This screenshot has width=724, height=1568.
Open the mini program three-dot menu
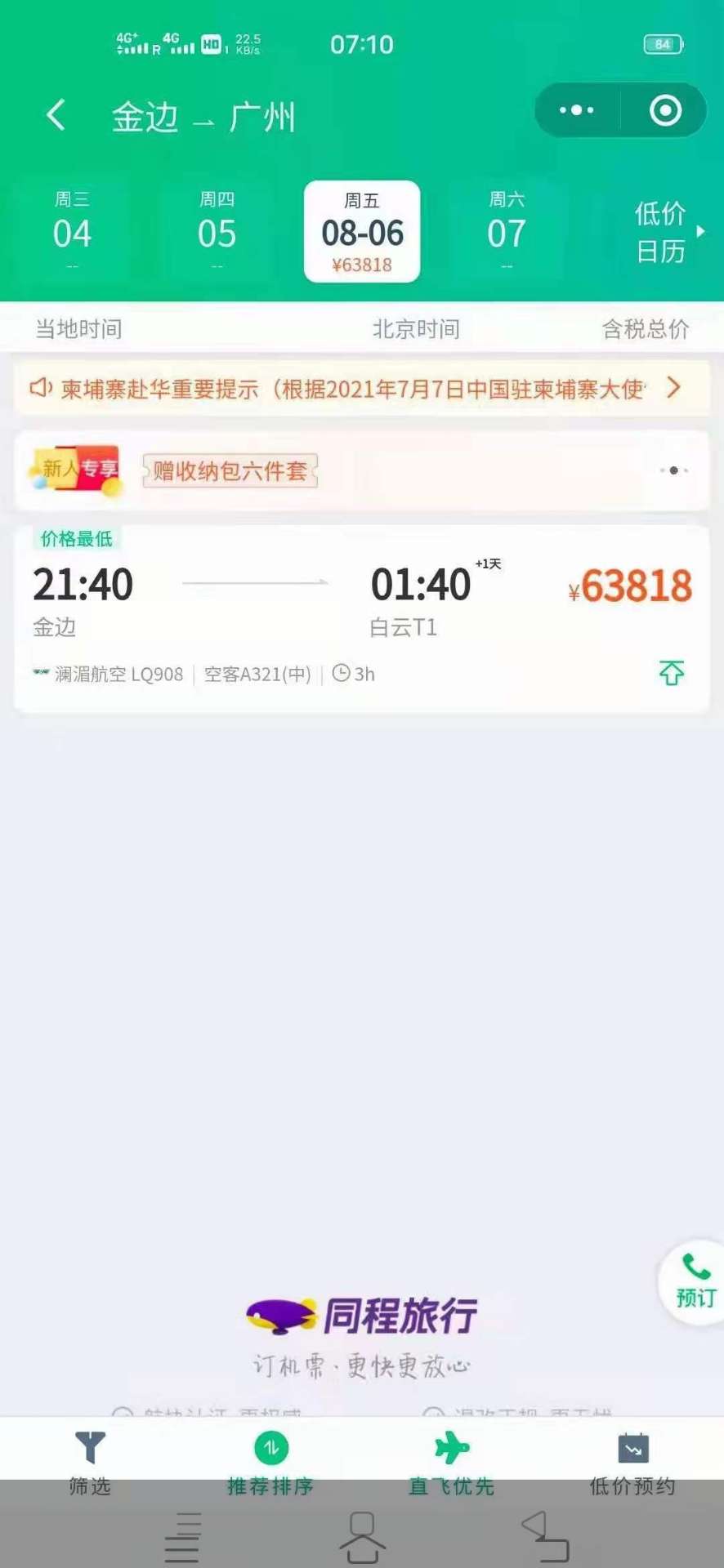(577, 110)
